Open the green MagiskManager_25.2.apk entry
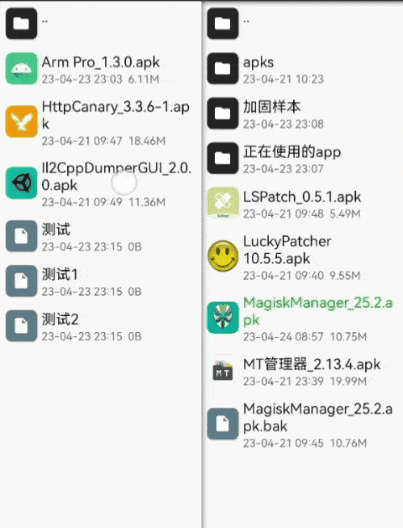Image resolution: width=403 pixels, height=528 pixels. pyautogui.click(x=303, y=318)
